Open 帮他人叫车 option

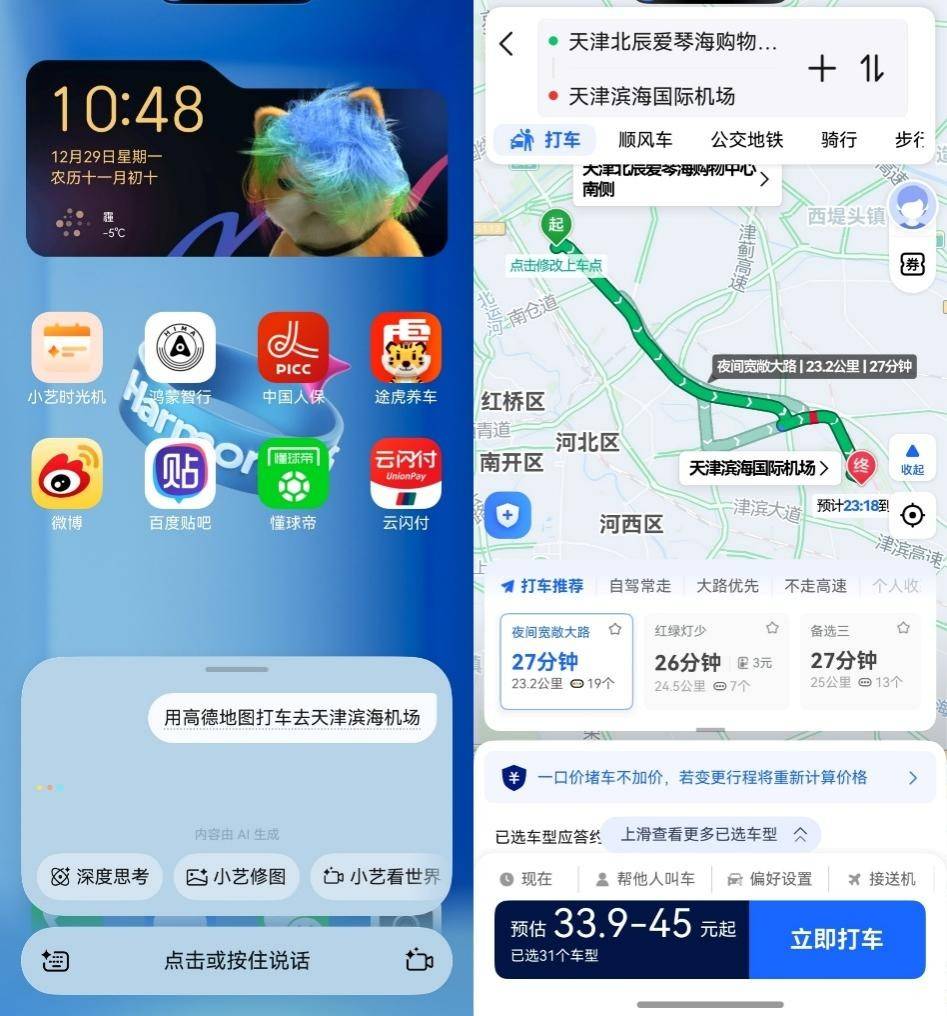click(x=645, y=879)
